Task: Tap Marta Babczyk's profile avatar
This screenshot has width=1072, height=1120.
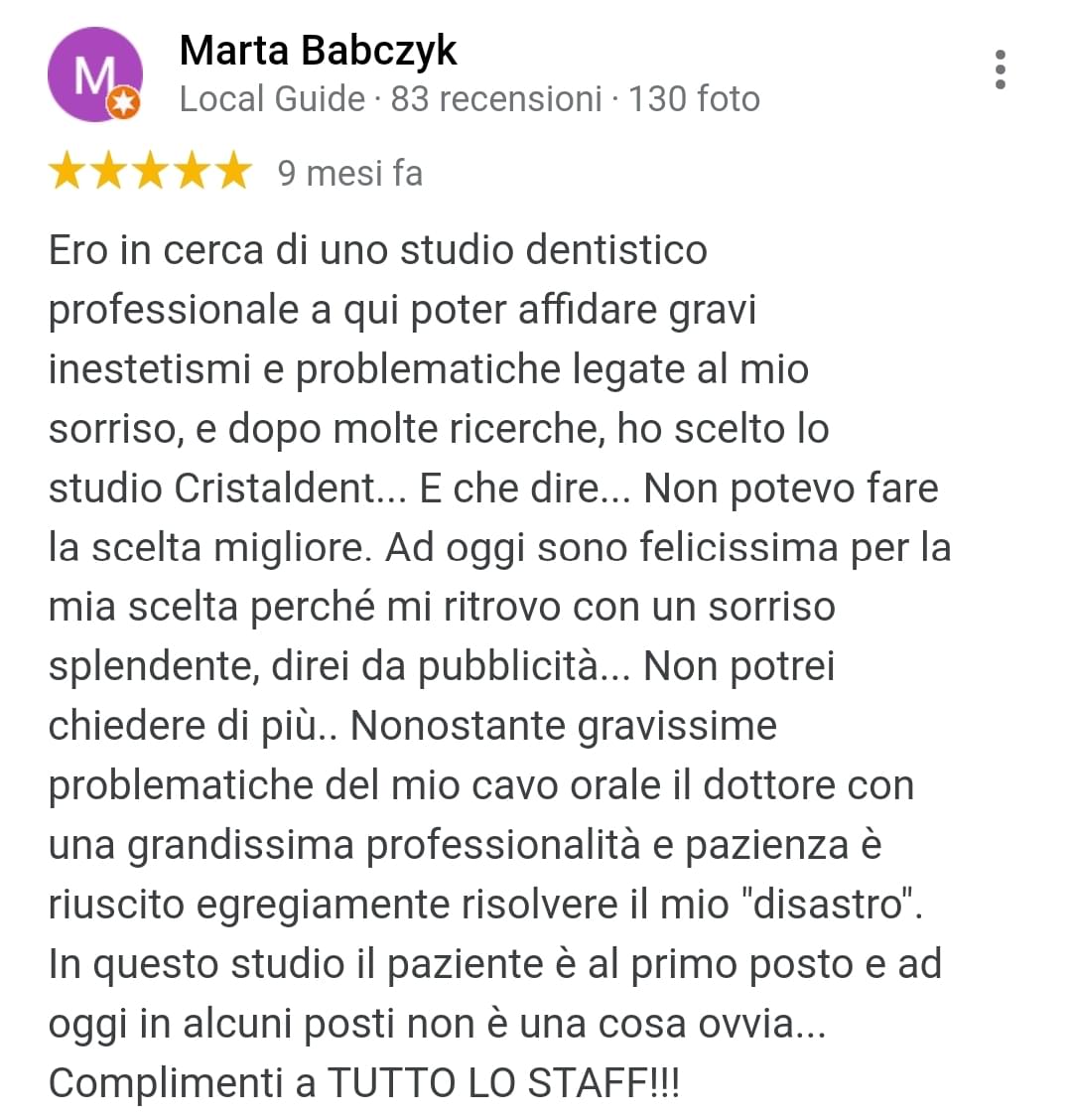Action: tap(94, 74)
